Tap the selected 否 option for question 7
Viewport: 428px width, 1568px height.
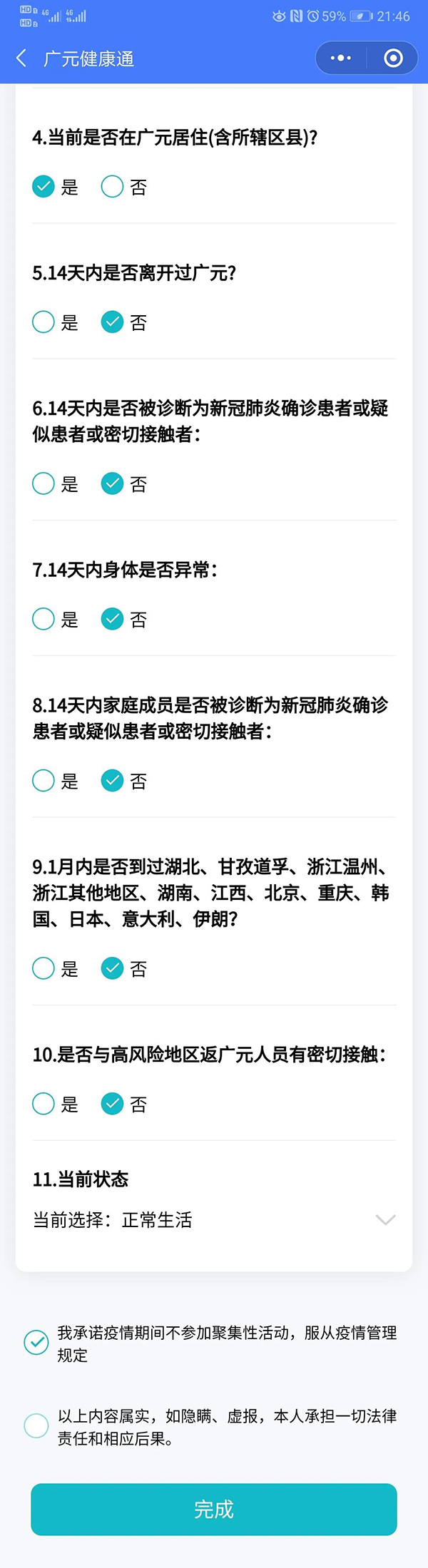[x=113, y=619]
